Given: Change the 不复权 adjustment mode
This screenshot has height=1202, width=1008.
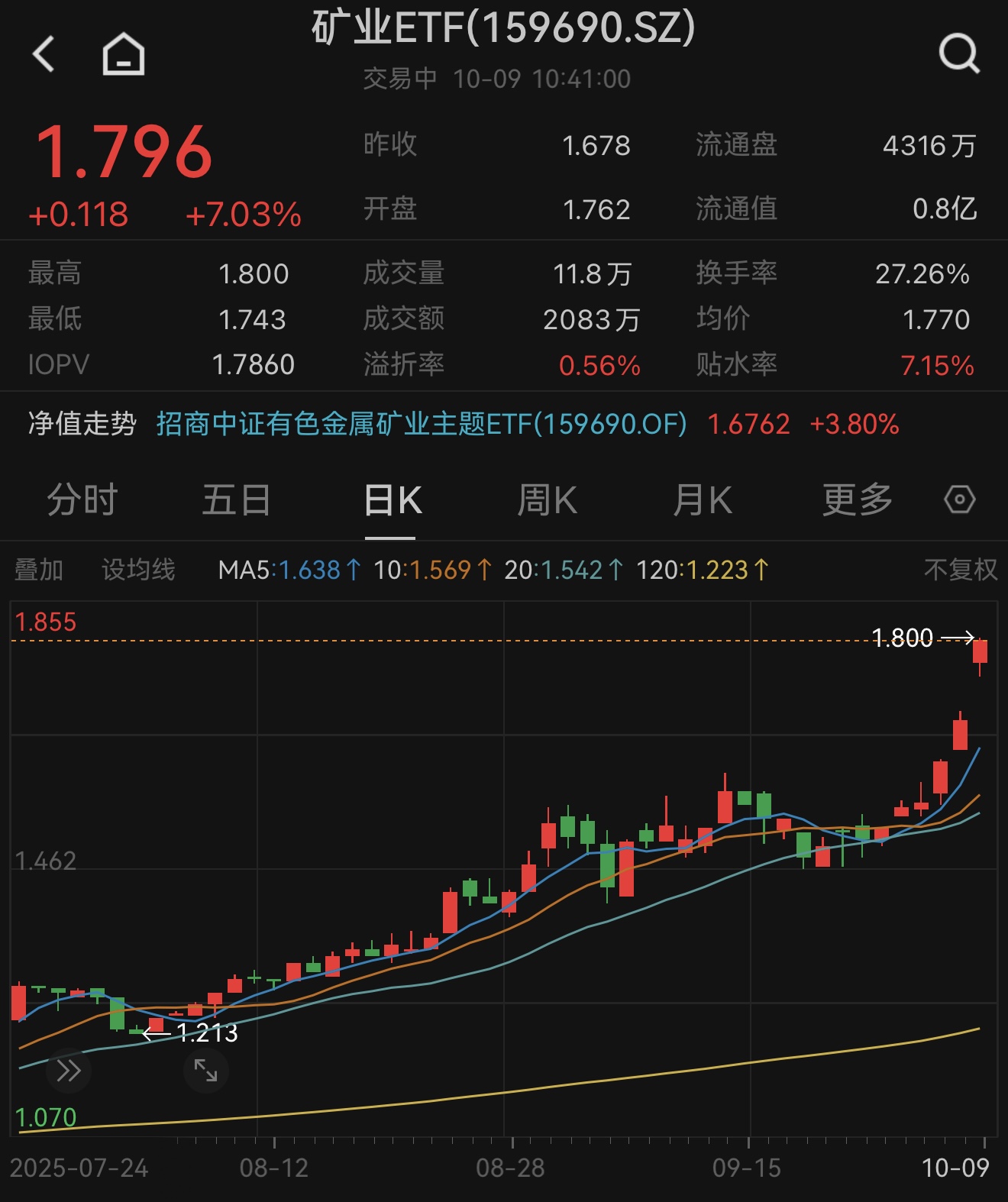Looking at the screenshot, I should click(x=960, y=570).
